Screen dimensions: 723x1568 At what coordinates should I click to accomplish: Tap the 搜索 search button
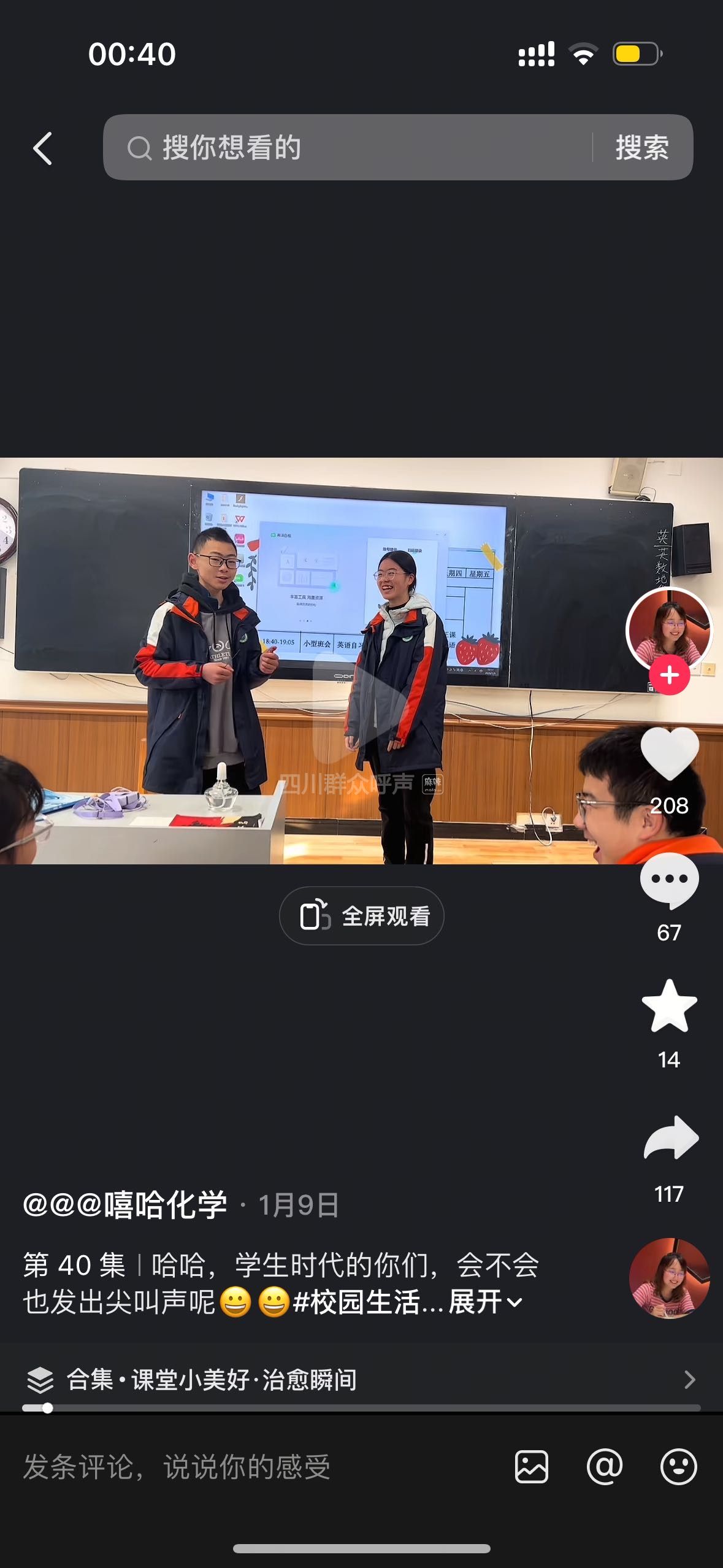coord(642,148)
